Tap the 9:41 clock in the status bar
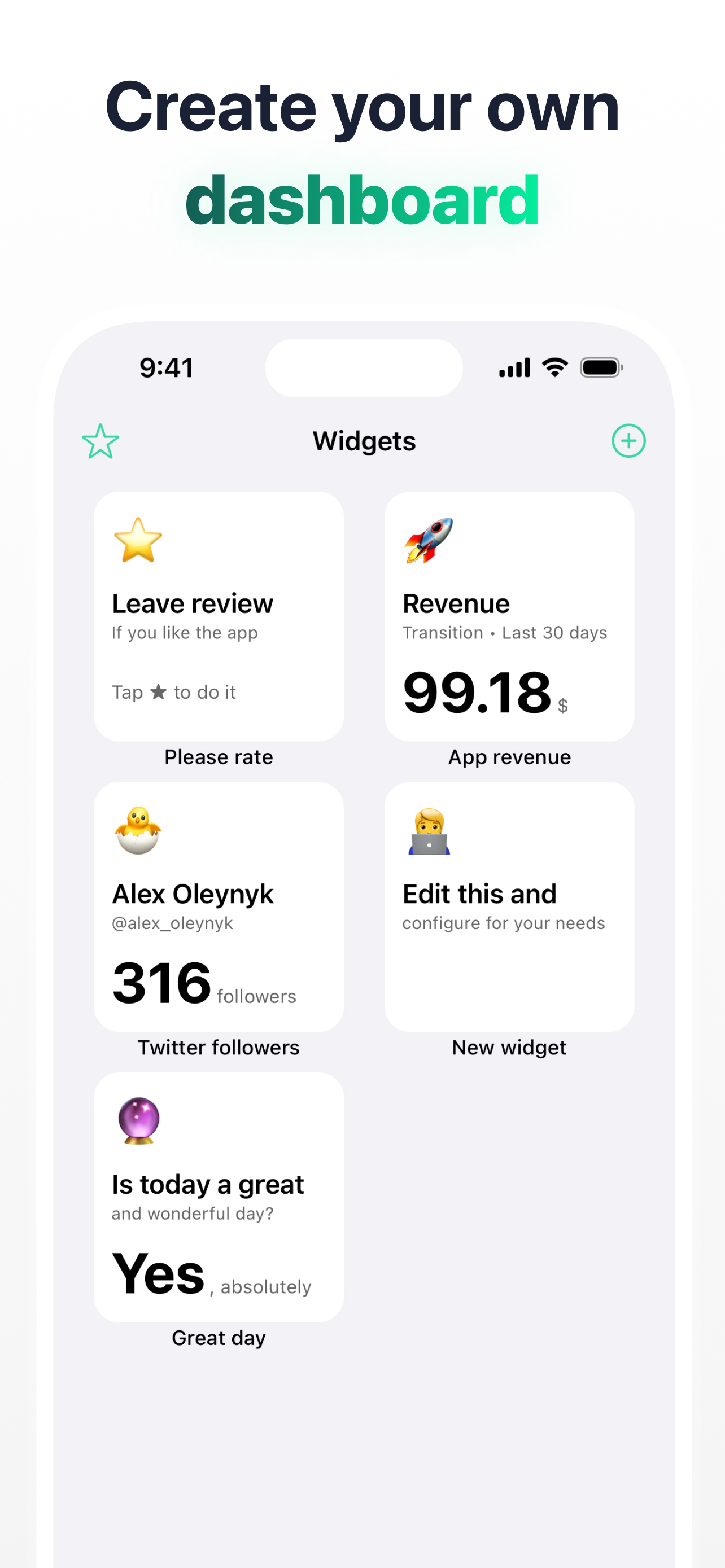 tap(166, 366)
